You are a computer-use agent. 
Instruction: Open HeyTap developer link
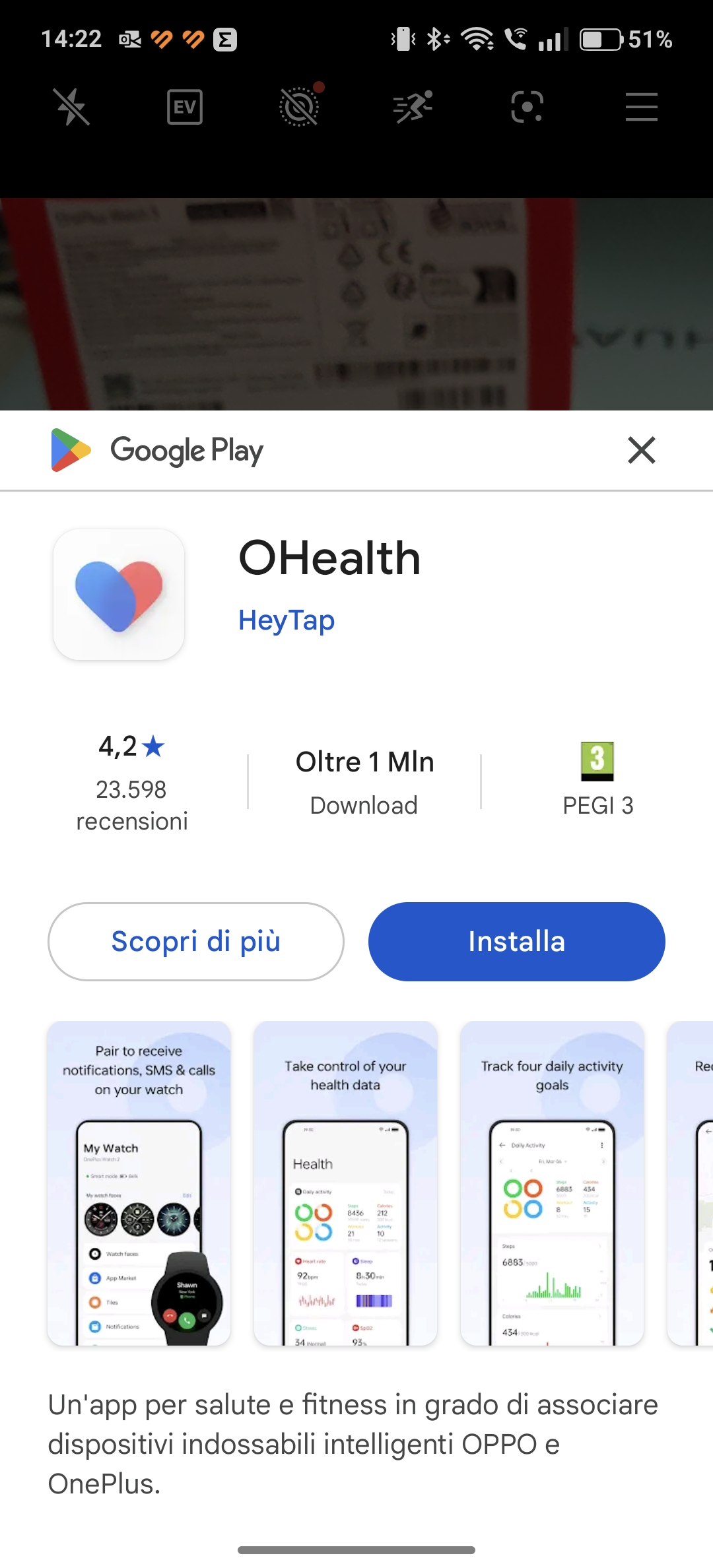pos(287,620)
